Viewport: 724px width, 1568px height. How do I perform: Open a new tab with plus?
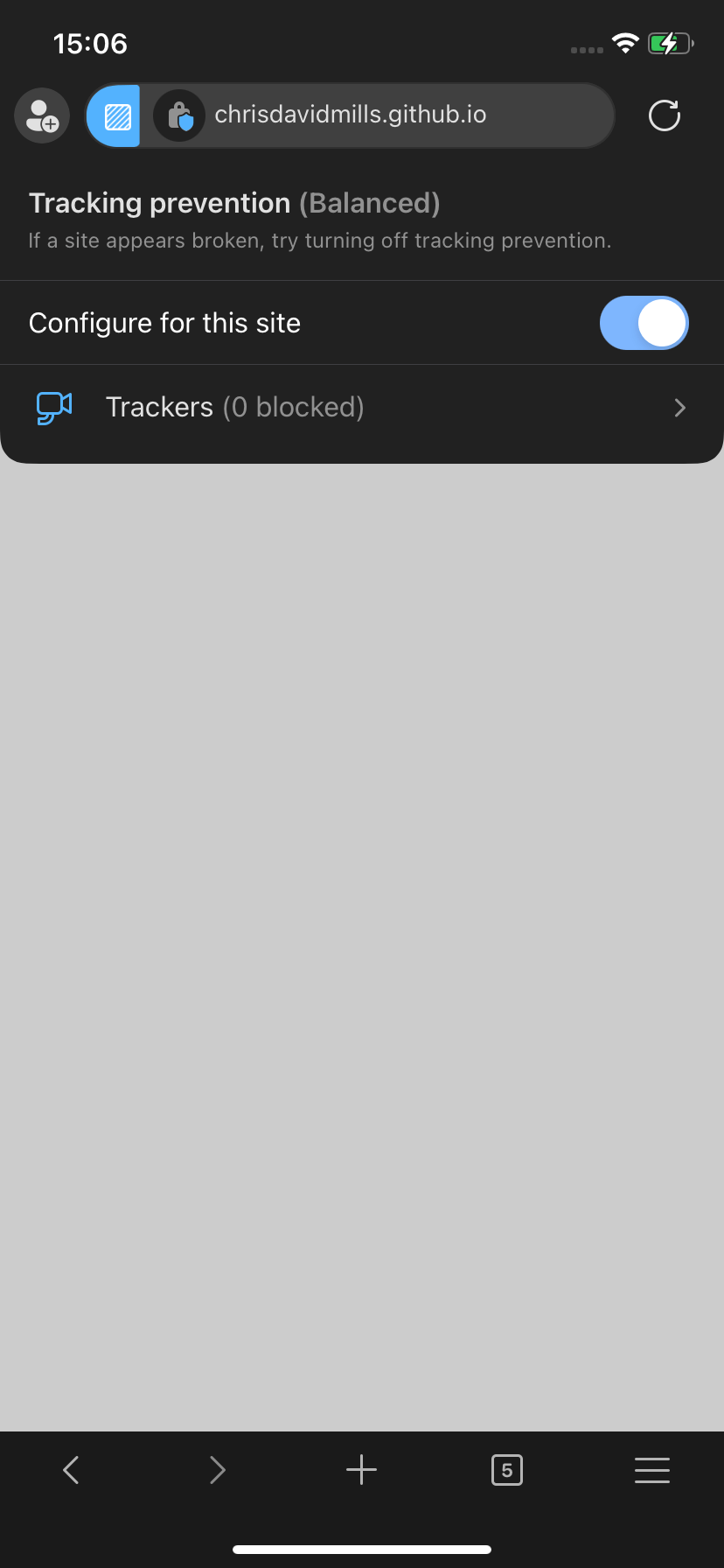pyautogui.click(x=362, y=1470)
